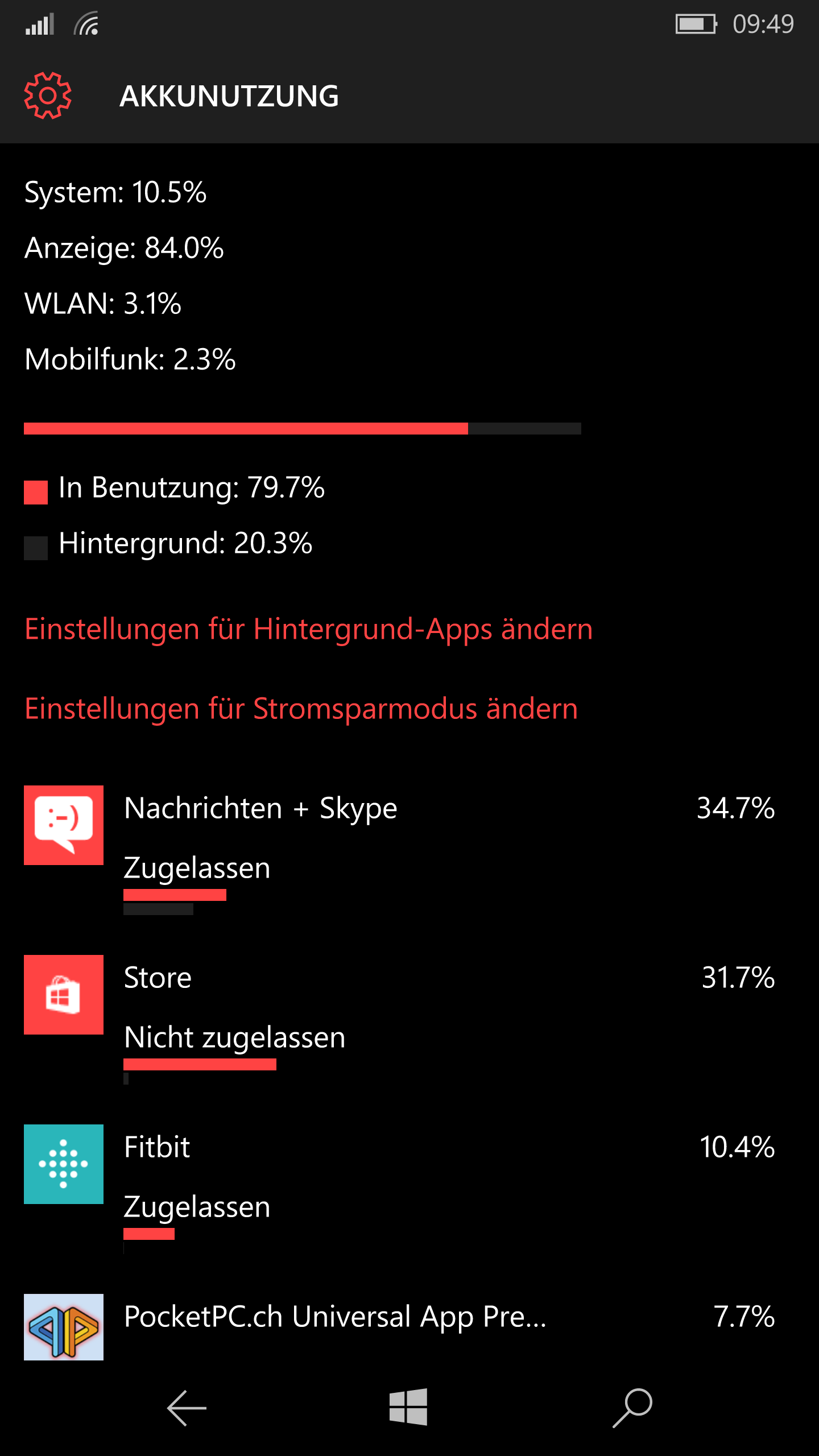
Task: Go back with the navigation arrow
Action: (x=187, y=1408)
